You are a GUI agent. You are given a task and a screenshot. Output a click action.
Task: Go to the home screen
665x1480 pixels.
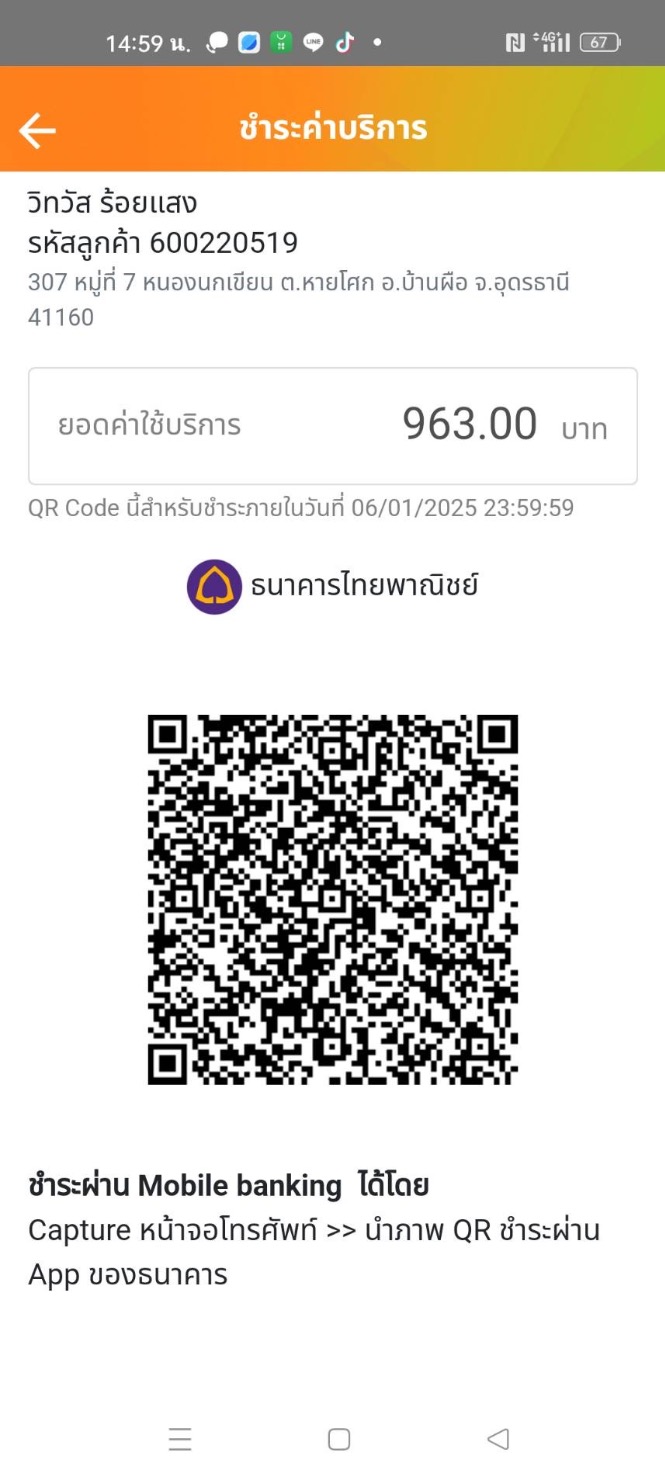[339, 1439]
